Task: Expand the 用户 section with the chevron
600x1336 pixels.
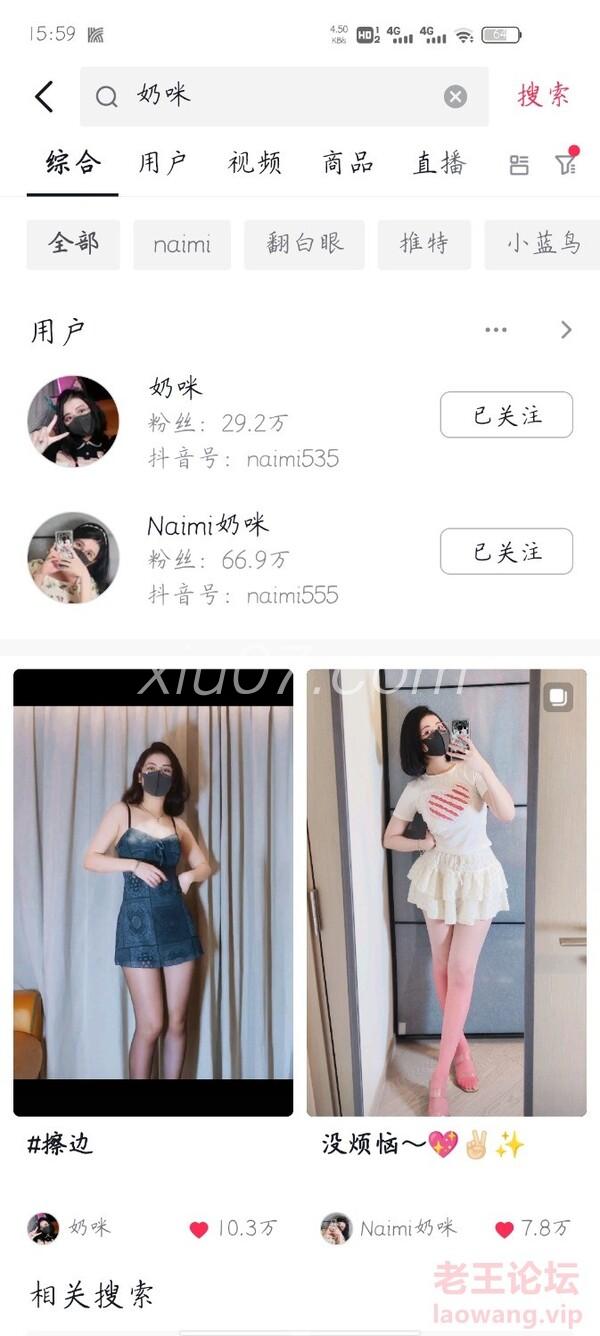Action: click(566, 330)
